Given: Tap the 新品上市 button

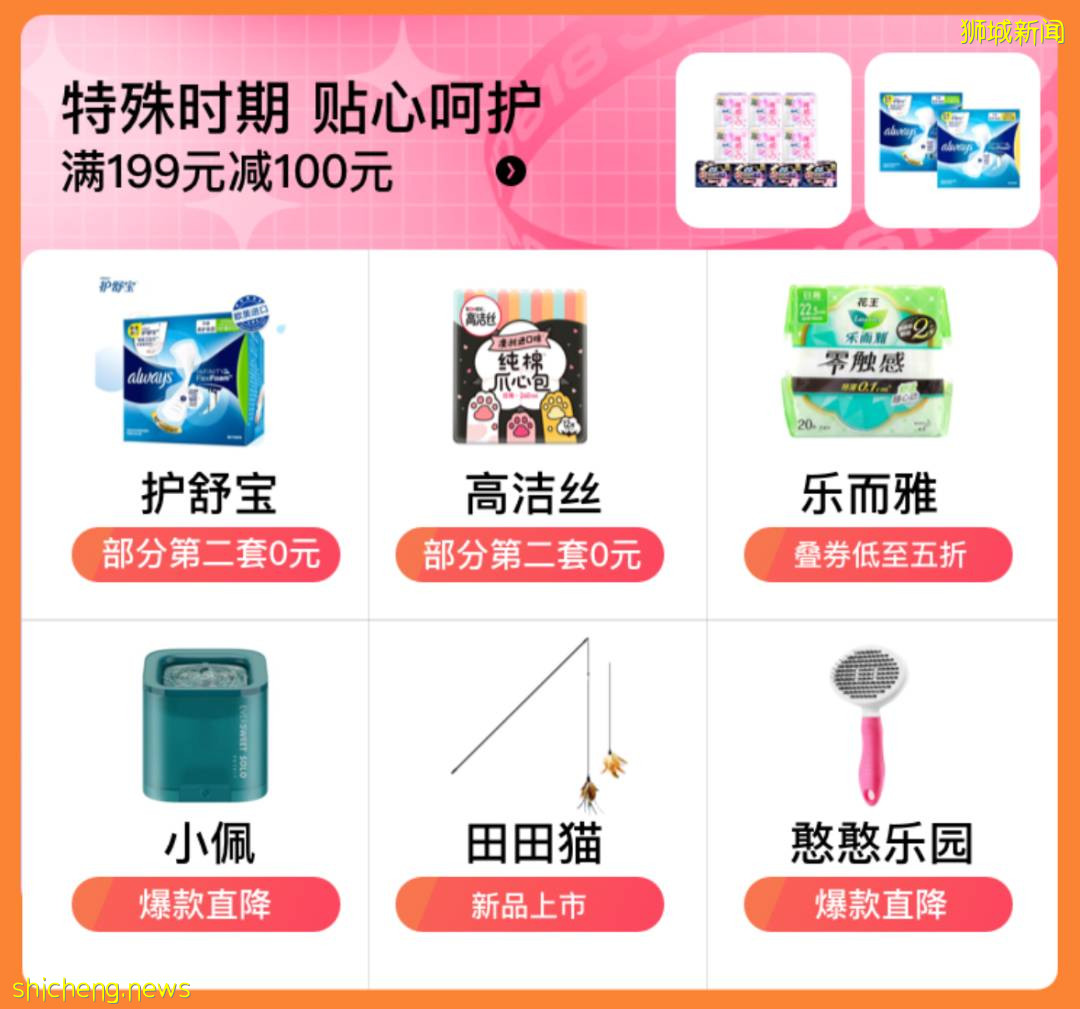Looking at the screenshot, I should [x=530, y=905].
